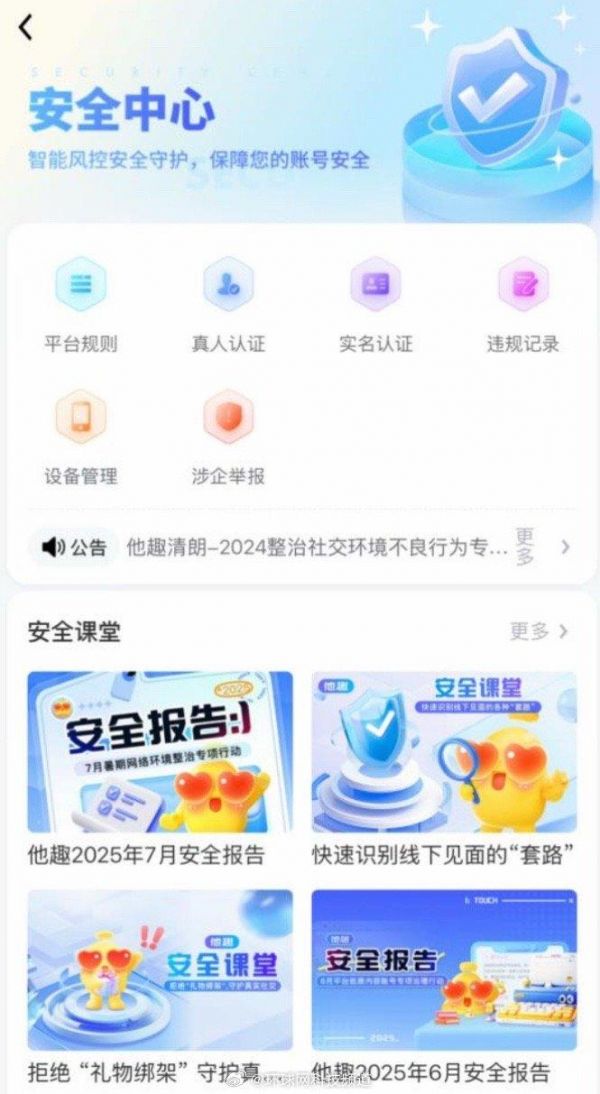Tap 更多 next to the announcement
The height and width of the screenshot is (1094, 600).
(527, 547)
